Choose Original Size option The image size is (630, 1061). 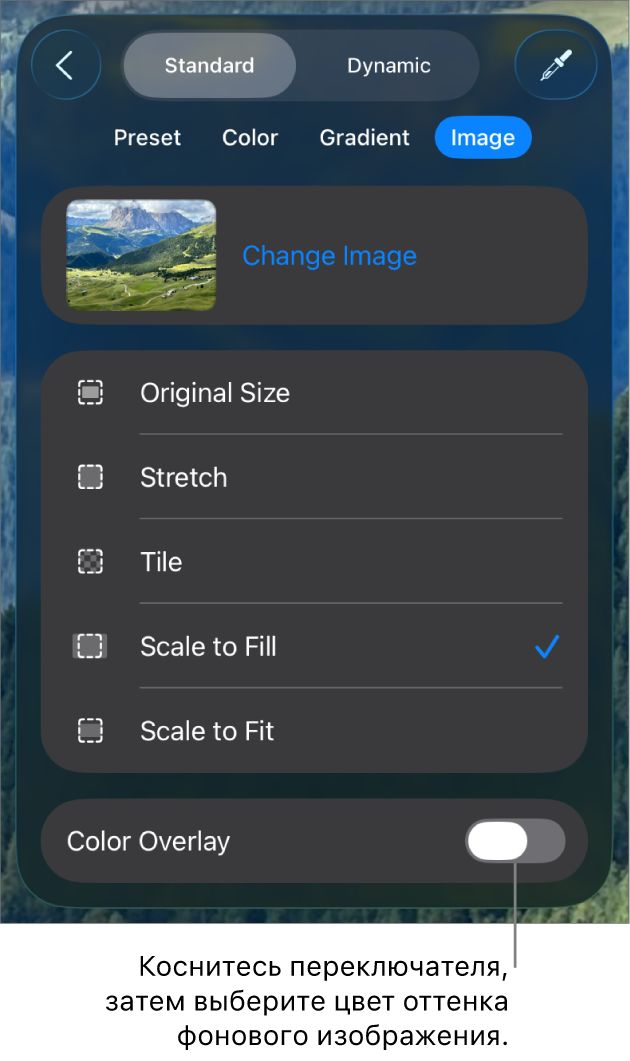(x=215, y=393)
